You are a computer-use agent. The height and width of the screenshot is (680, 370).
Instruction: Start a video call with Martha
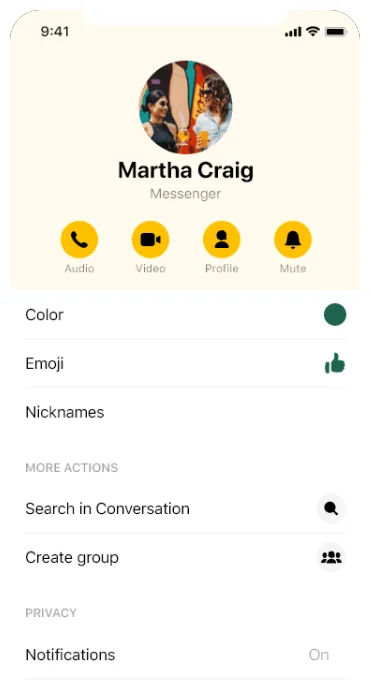click(x=151, y=239)
